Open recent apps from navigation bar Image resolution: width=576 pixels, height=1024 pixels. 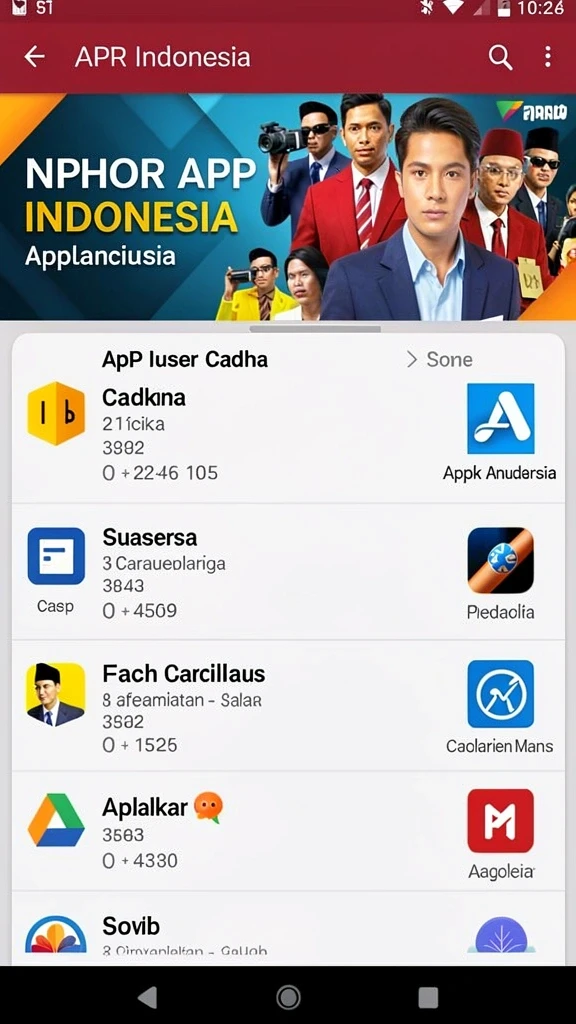point(428,997)
